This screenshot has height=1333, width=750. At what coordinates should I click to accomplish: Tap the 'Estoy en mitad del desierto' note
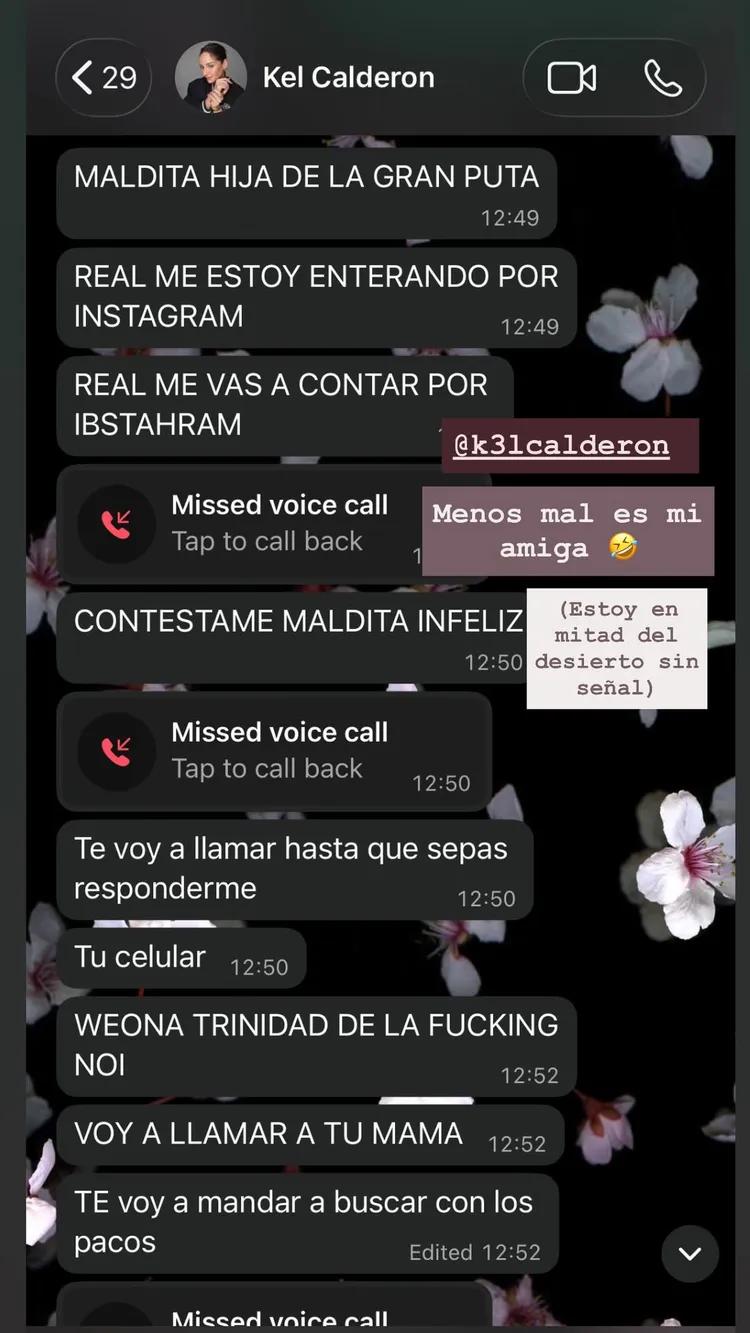pos(616,648)
